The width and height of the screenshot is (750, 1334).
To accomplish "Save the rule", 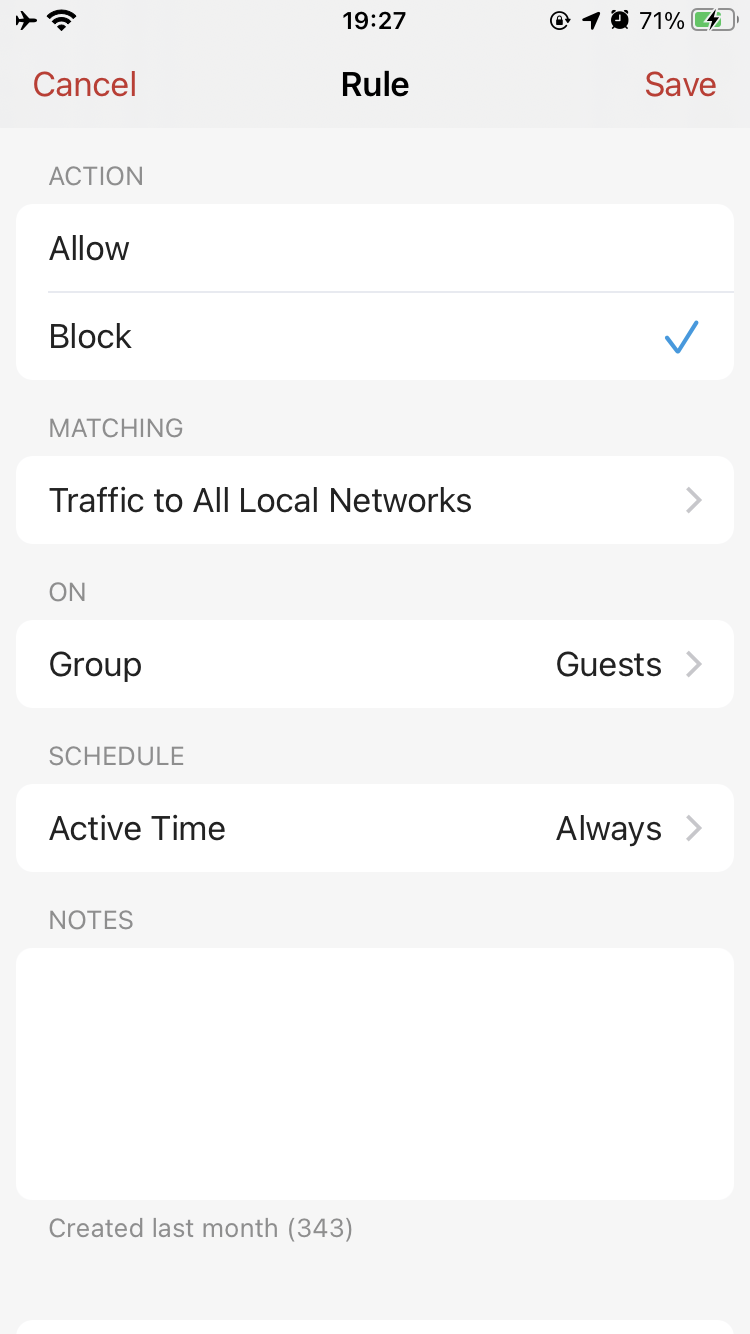I will [680, 84].
